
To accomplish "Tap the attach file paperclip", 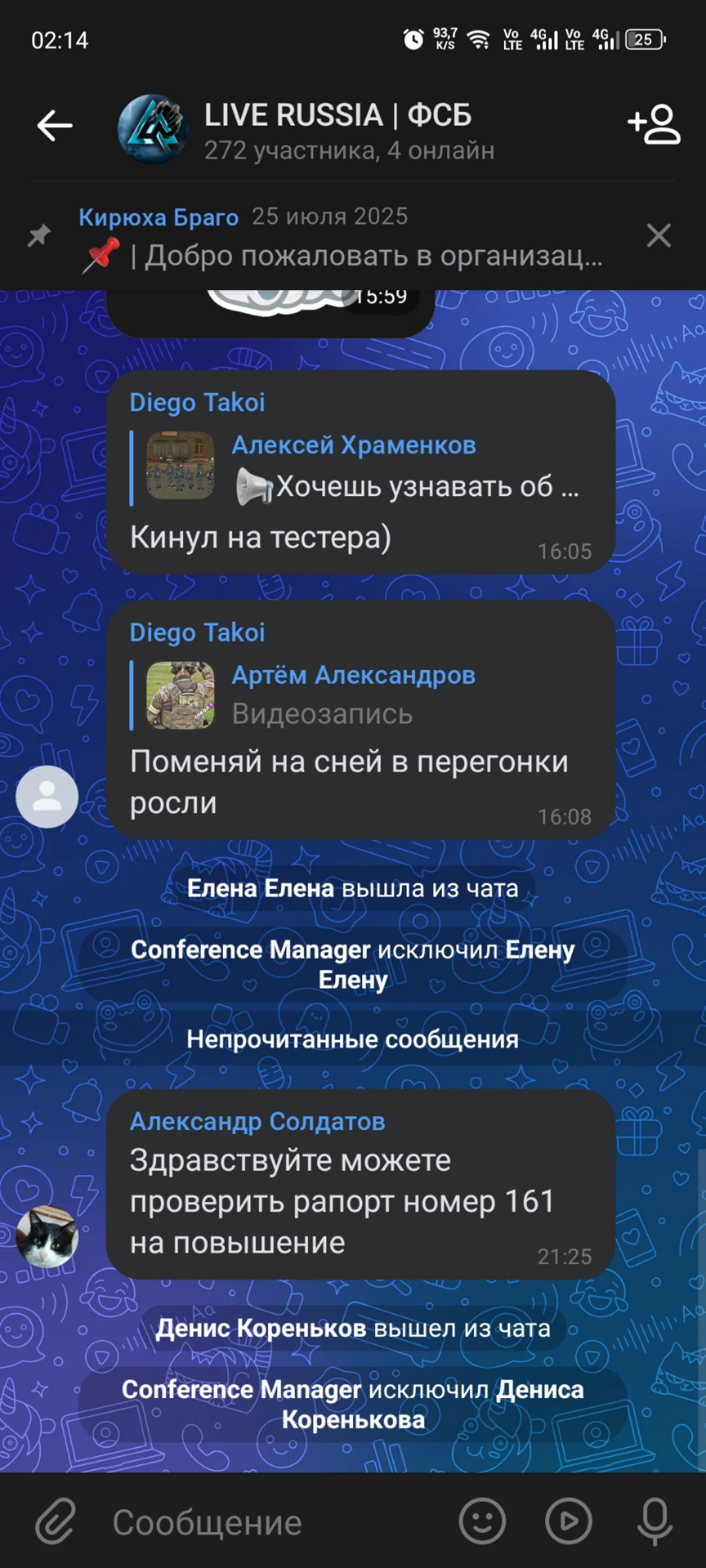I will click(56, 1522).
